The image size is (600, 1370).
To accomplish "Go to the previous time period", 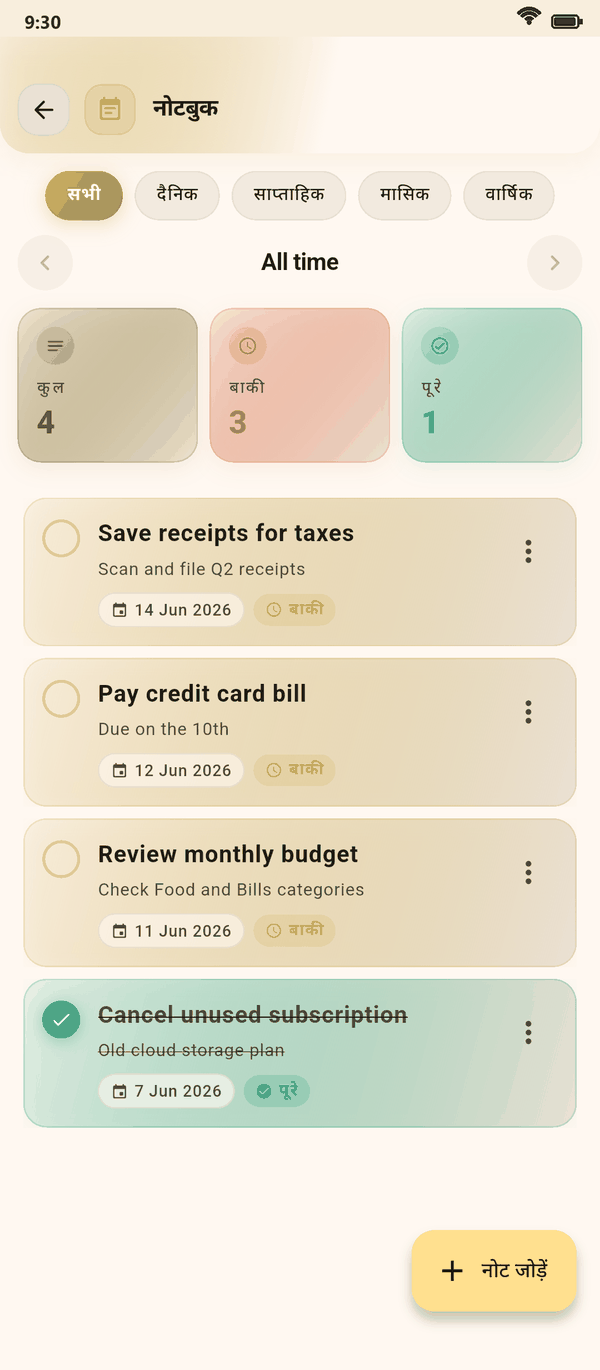I will point(45,263).
